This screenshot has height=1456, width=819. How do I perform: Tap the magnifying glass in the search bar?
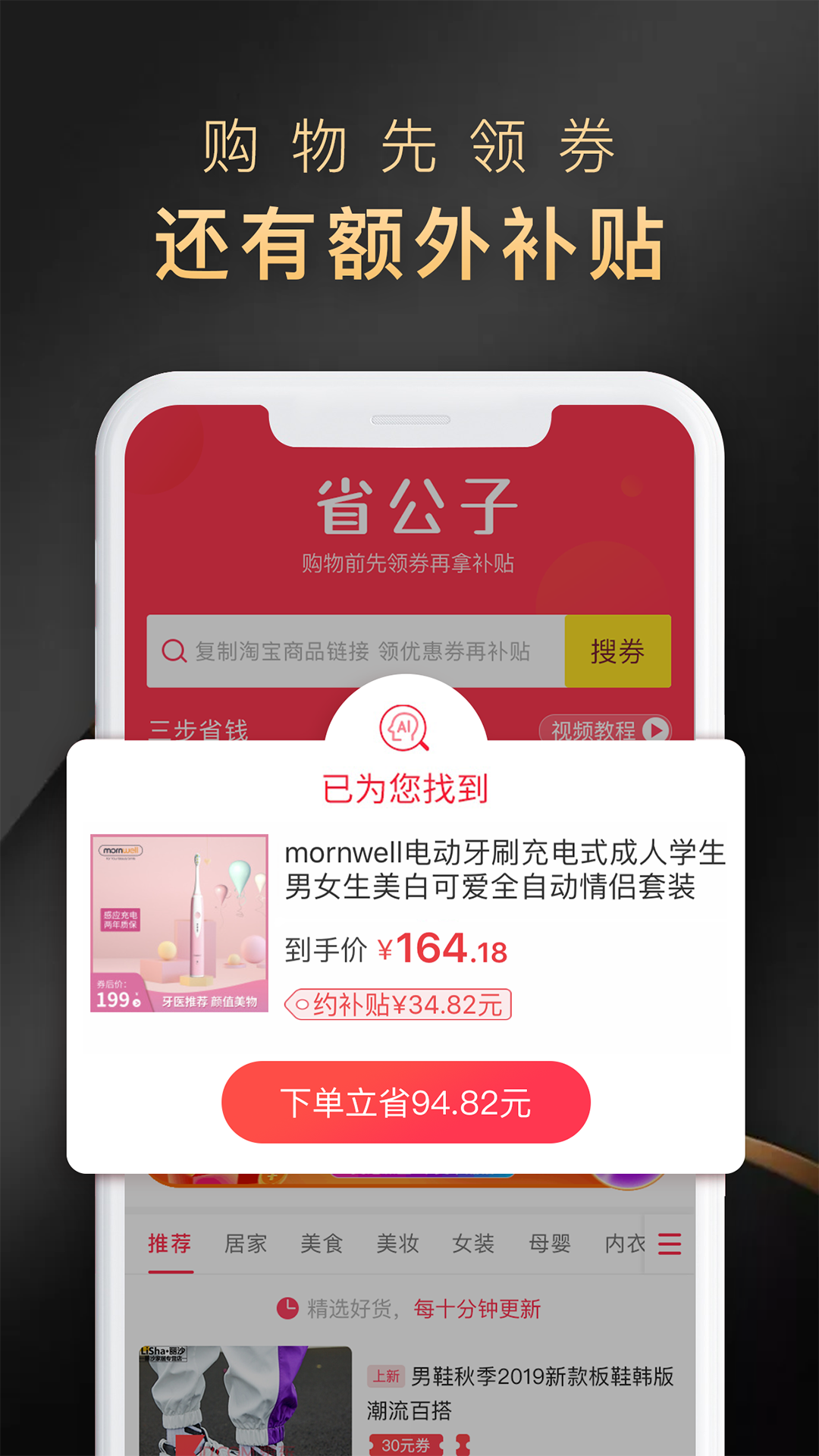[x=174, y=651]
